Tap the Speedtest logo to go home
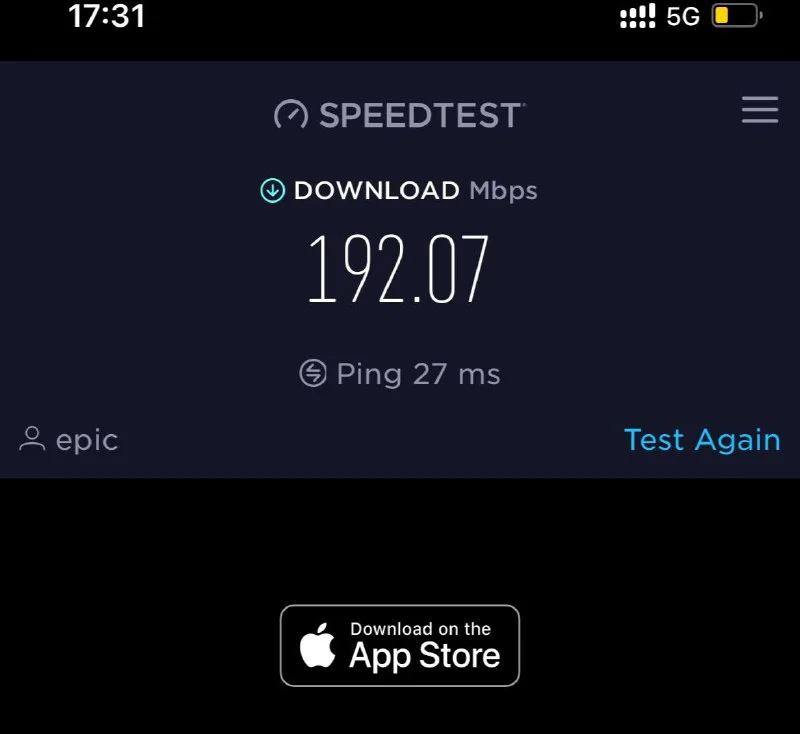Screen dimensions: 800x734 pos(399,114)
